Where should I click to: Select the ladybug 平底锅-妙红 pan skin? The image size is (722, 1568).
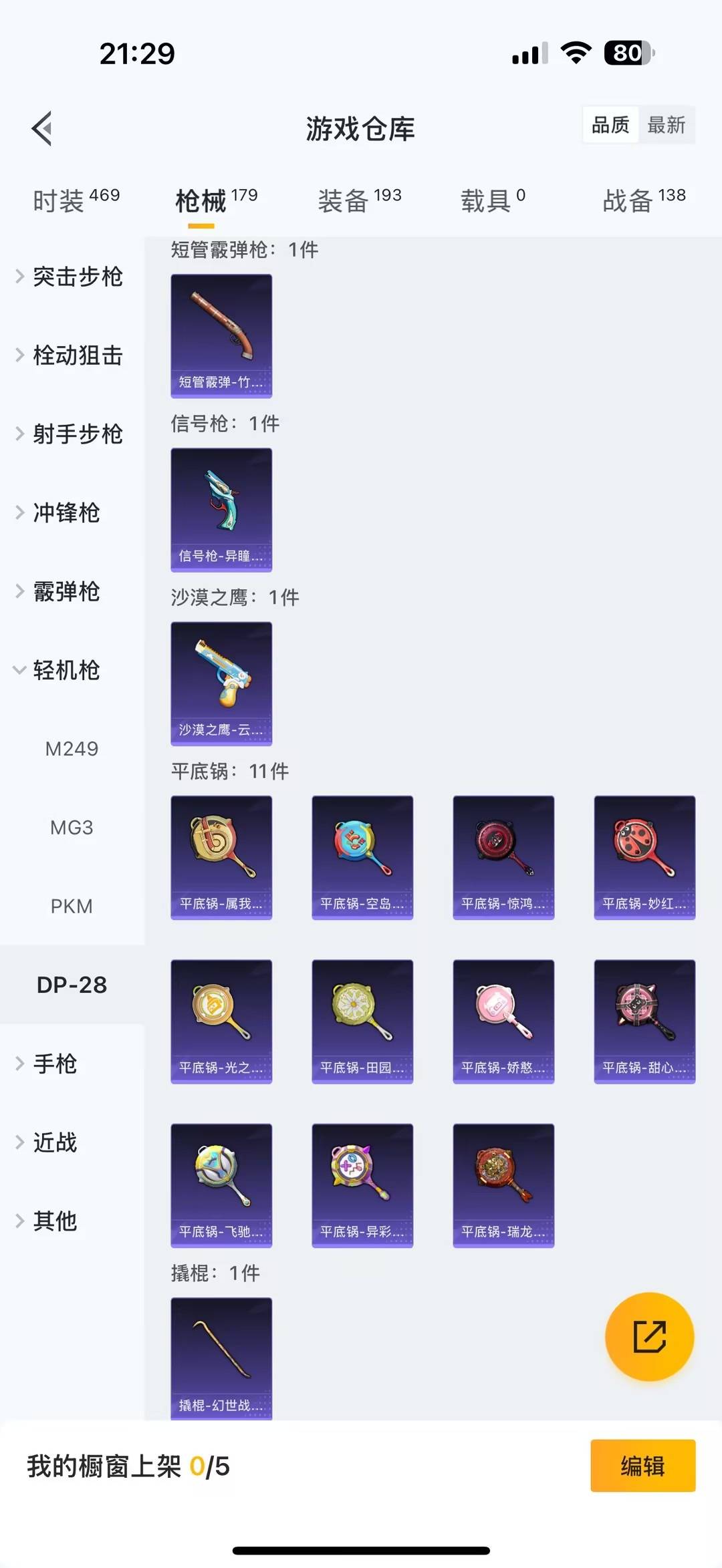(644, 858)
